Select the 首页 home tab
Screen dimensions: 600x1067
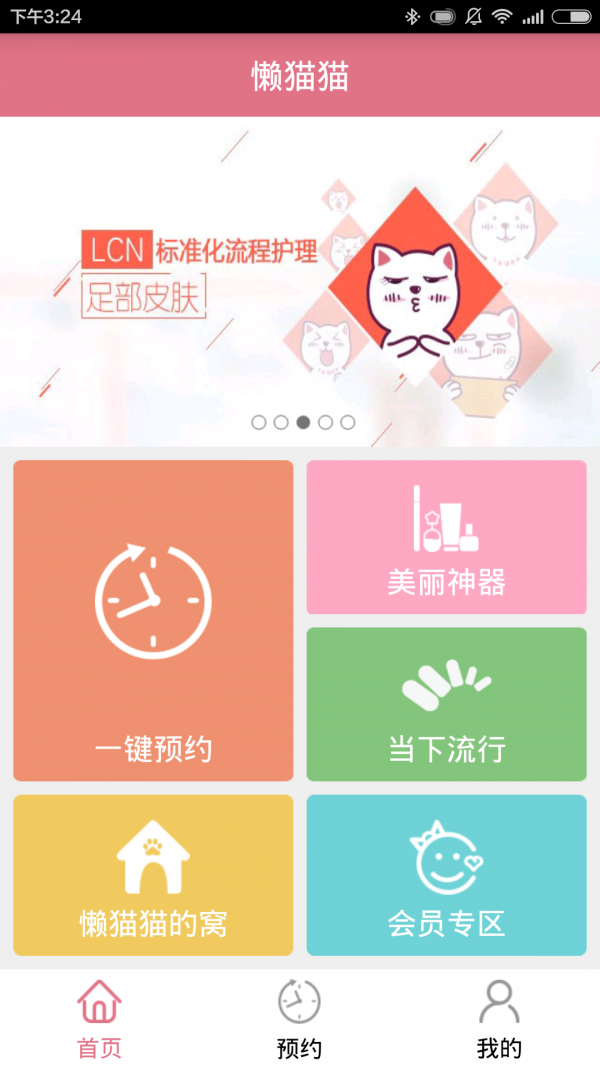[99, 1018]
